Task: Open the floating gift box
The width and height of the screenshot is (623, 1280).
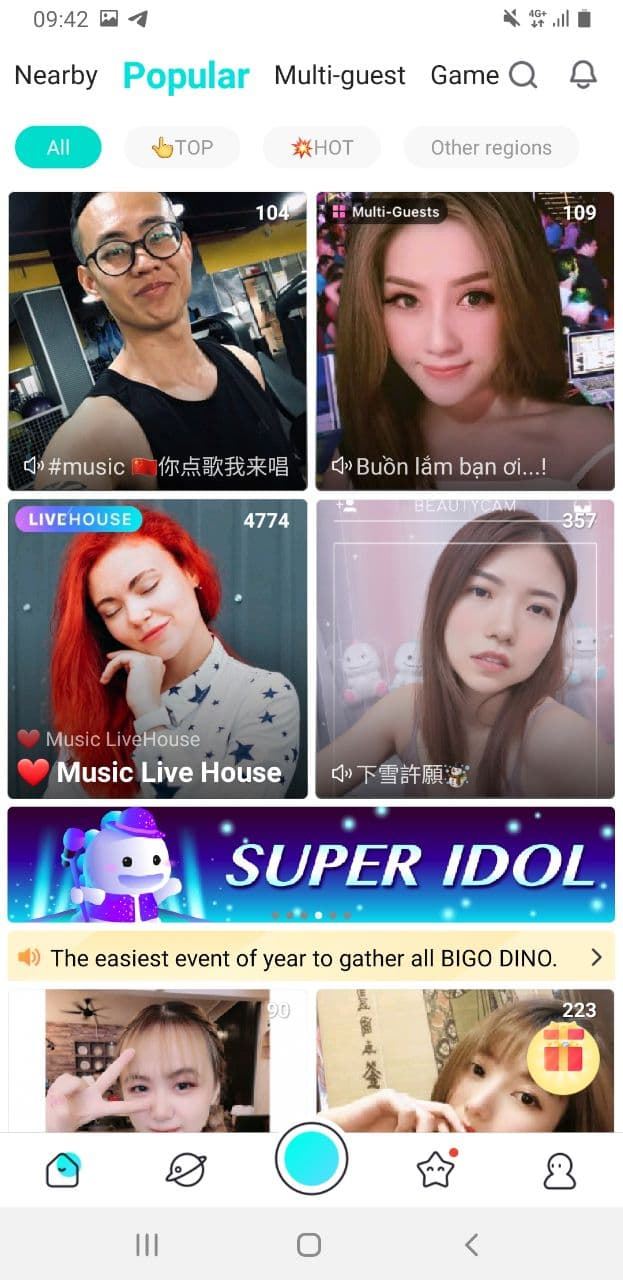Action: 563,1058
